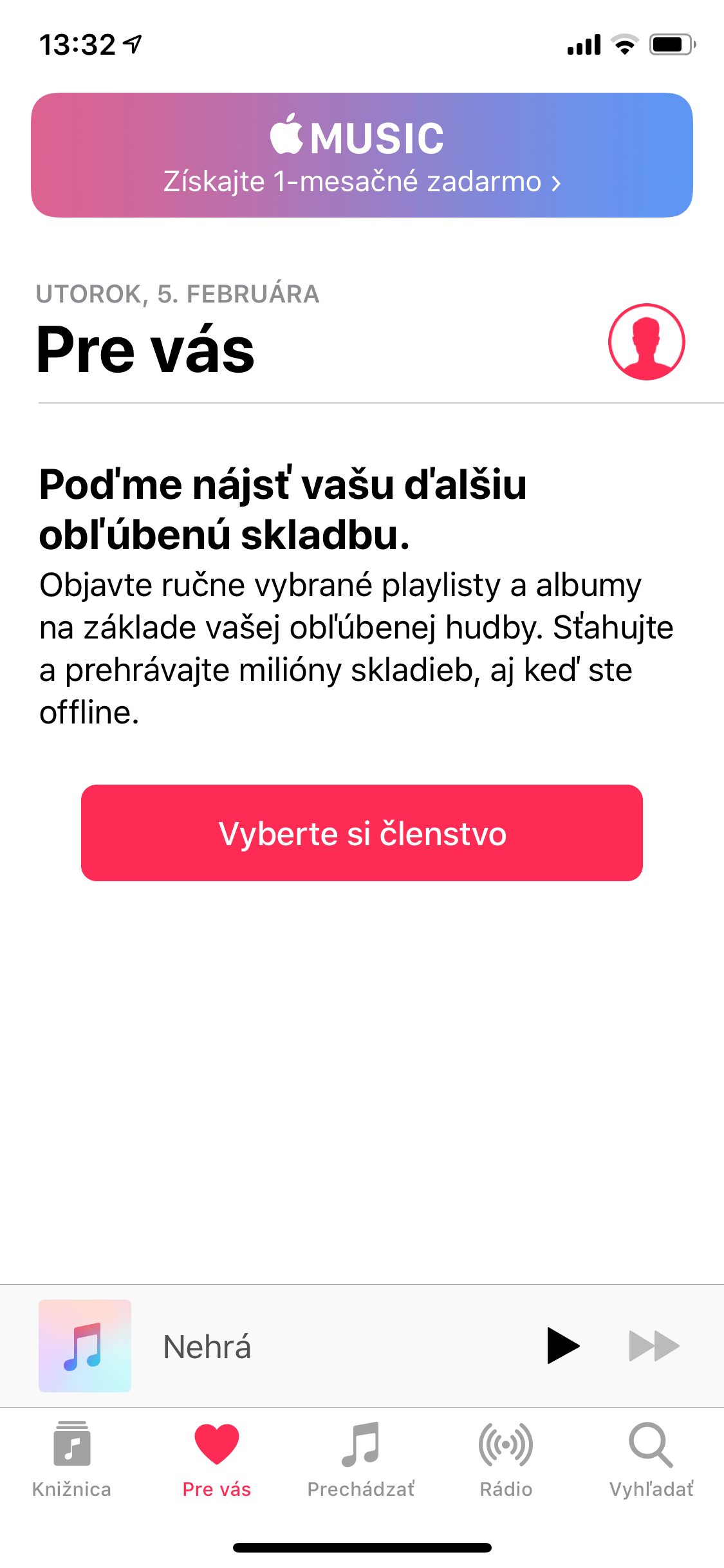This screenshot has width=724, height=1568.
Task: Select the Pre vás tab
Action: 217,1460
